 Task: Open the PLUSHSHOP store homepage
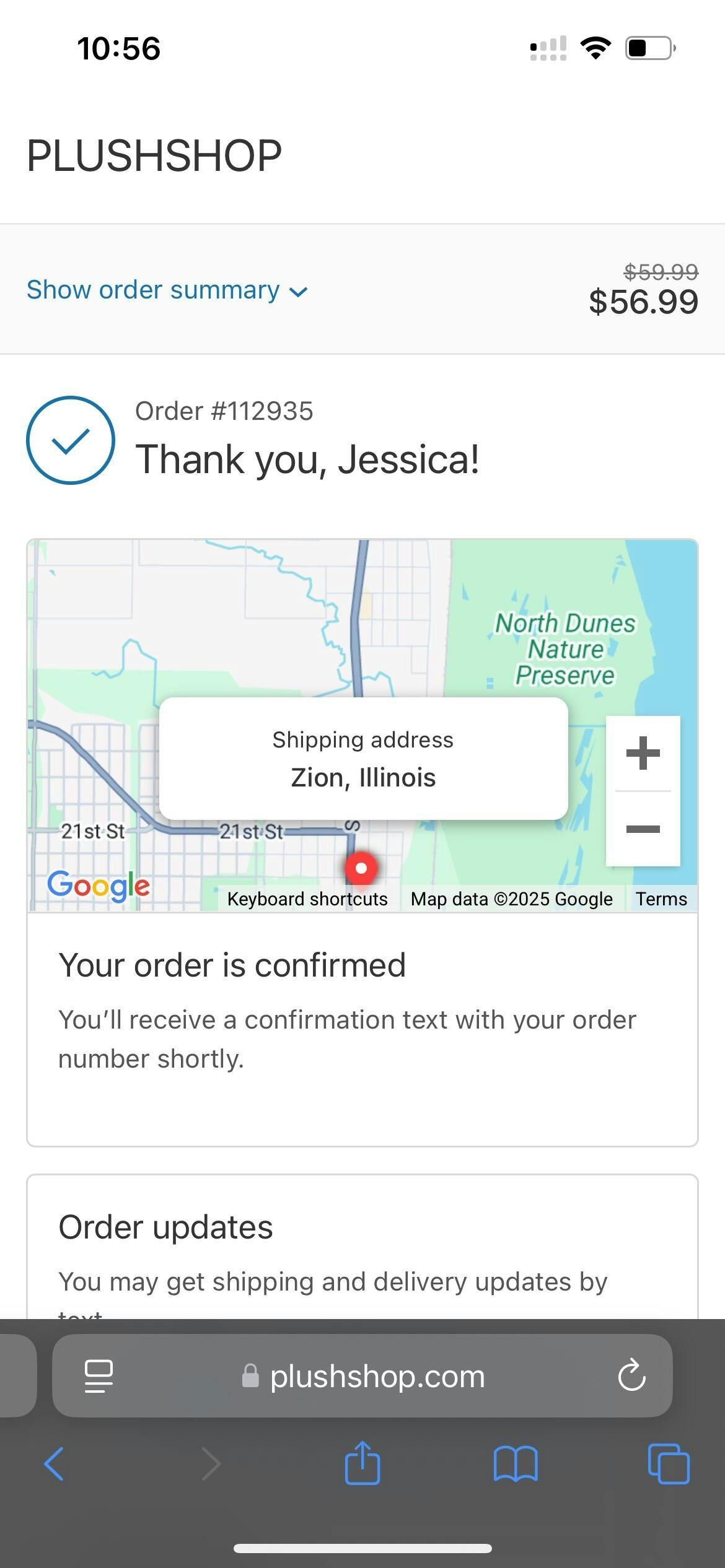tap(154, 155)
